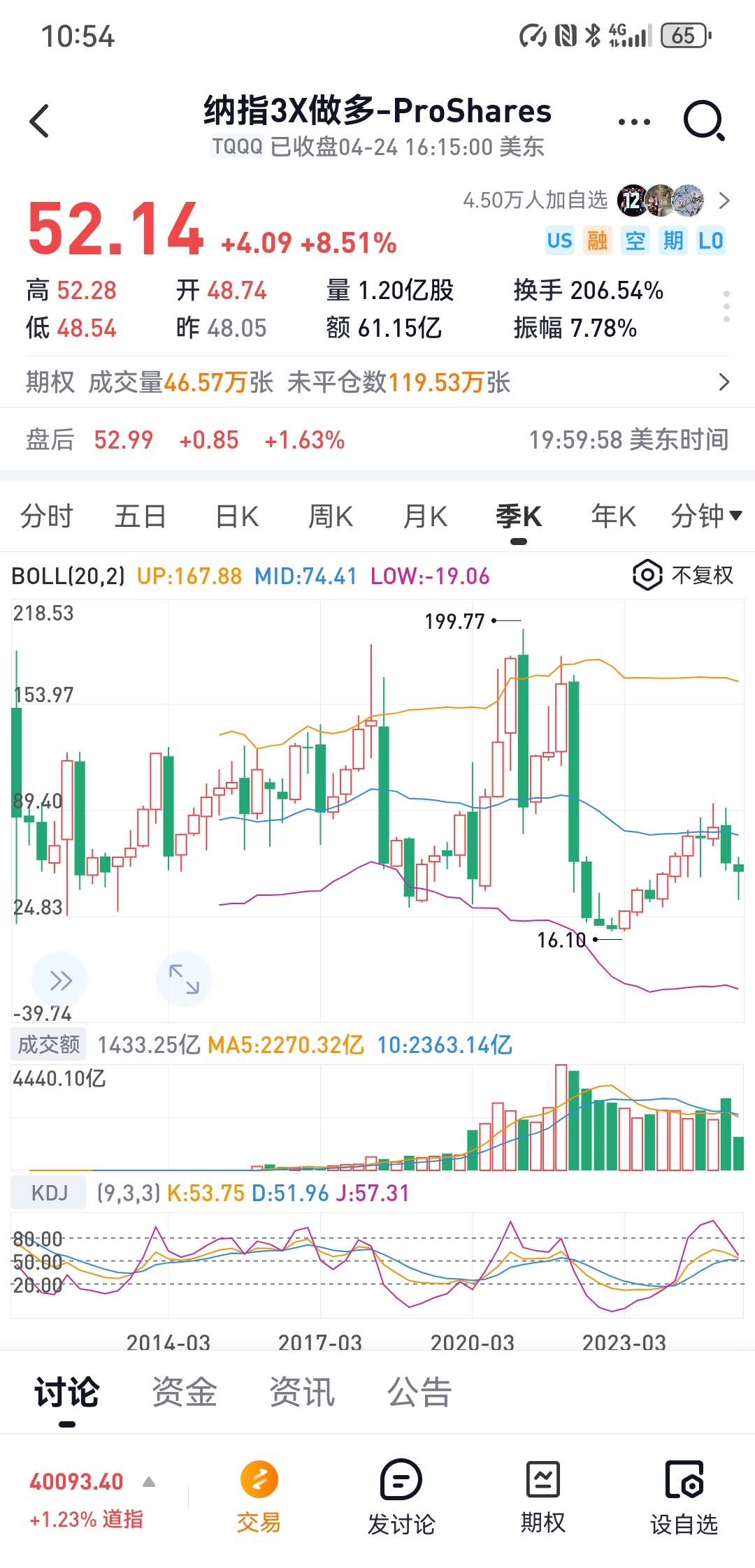Screen dimensions: 755x1568
Task: Switch to the 资金 tab
Action: point(185,1392)
